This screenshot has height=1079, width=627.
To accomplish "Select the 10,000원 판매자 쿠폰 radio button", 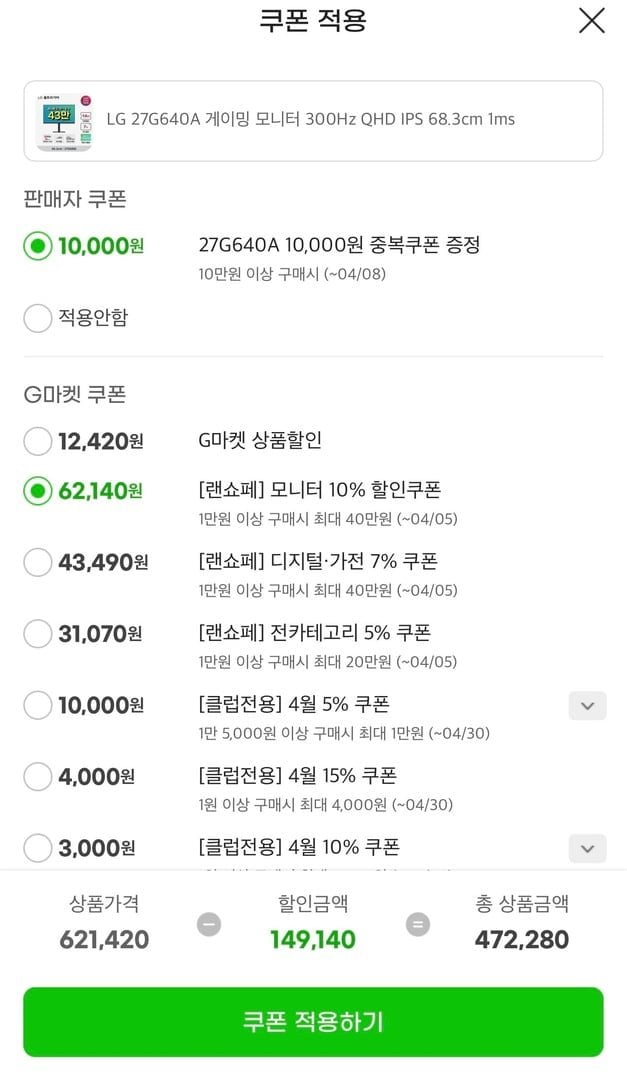I will [38, 246].
